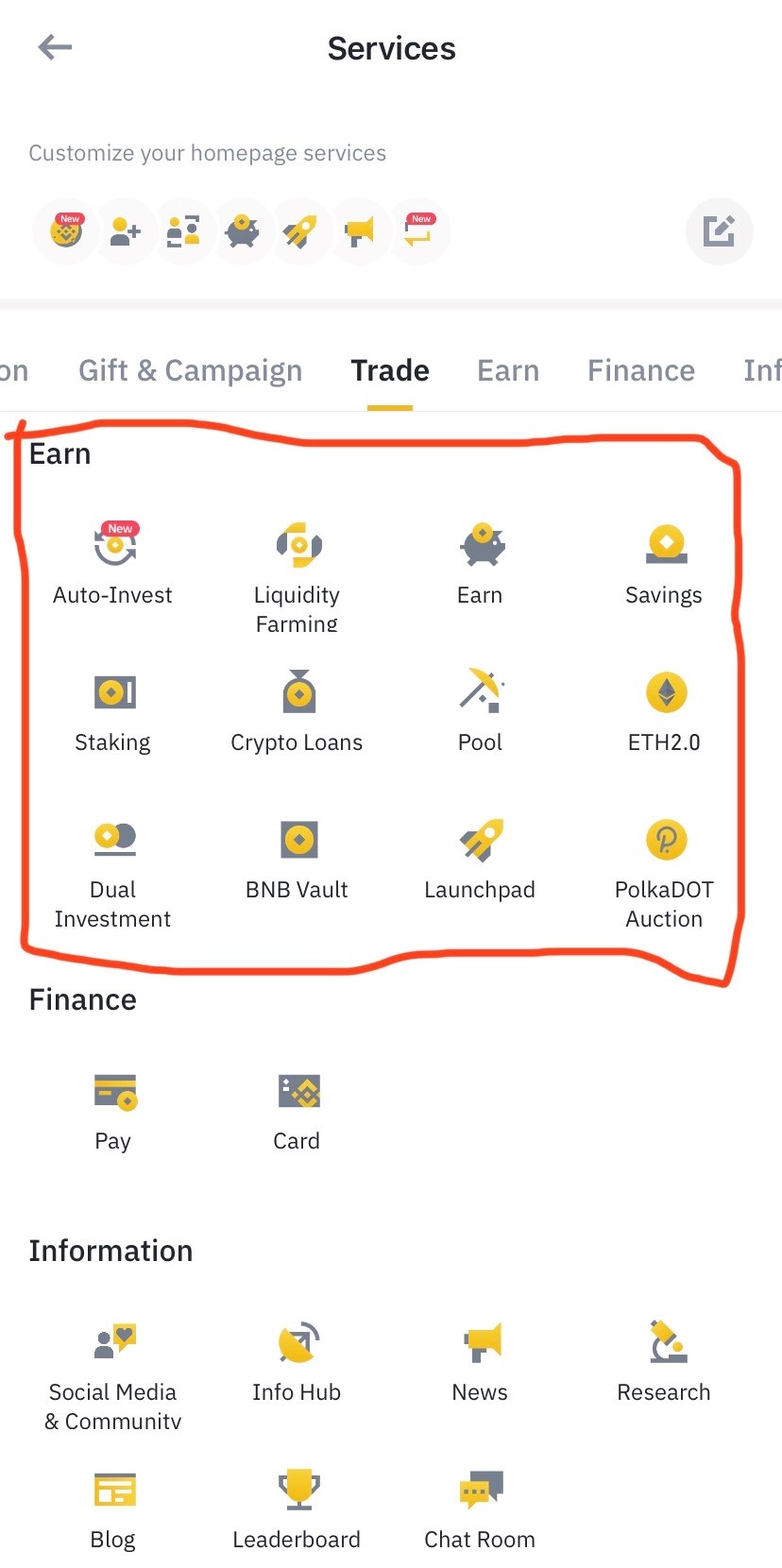Open Launchpad in the Earn section

coord(481,860)
